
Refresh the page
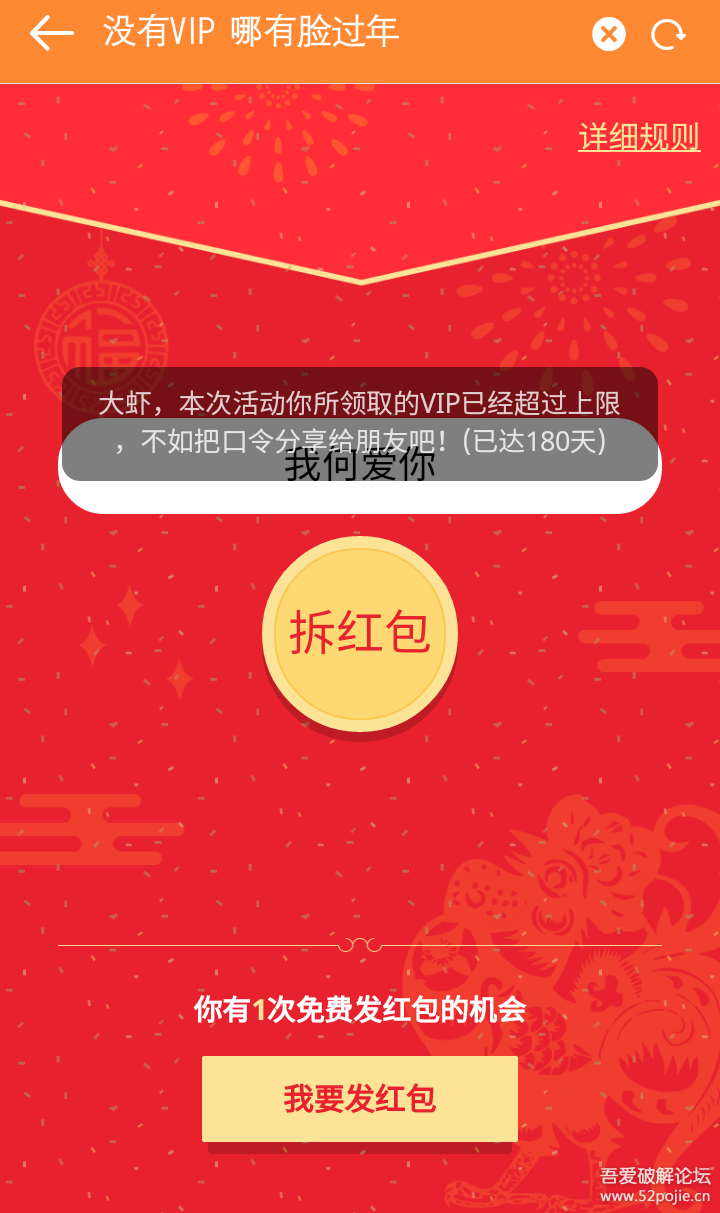(668, 35)
